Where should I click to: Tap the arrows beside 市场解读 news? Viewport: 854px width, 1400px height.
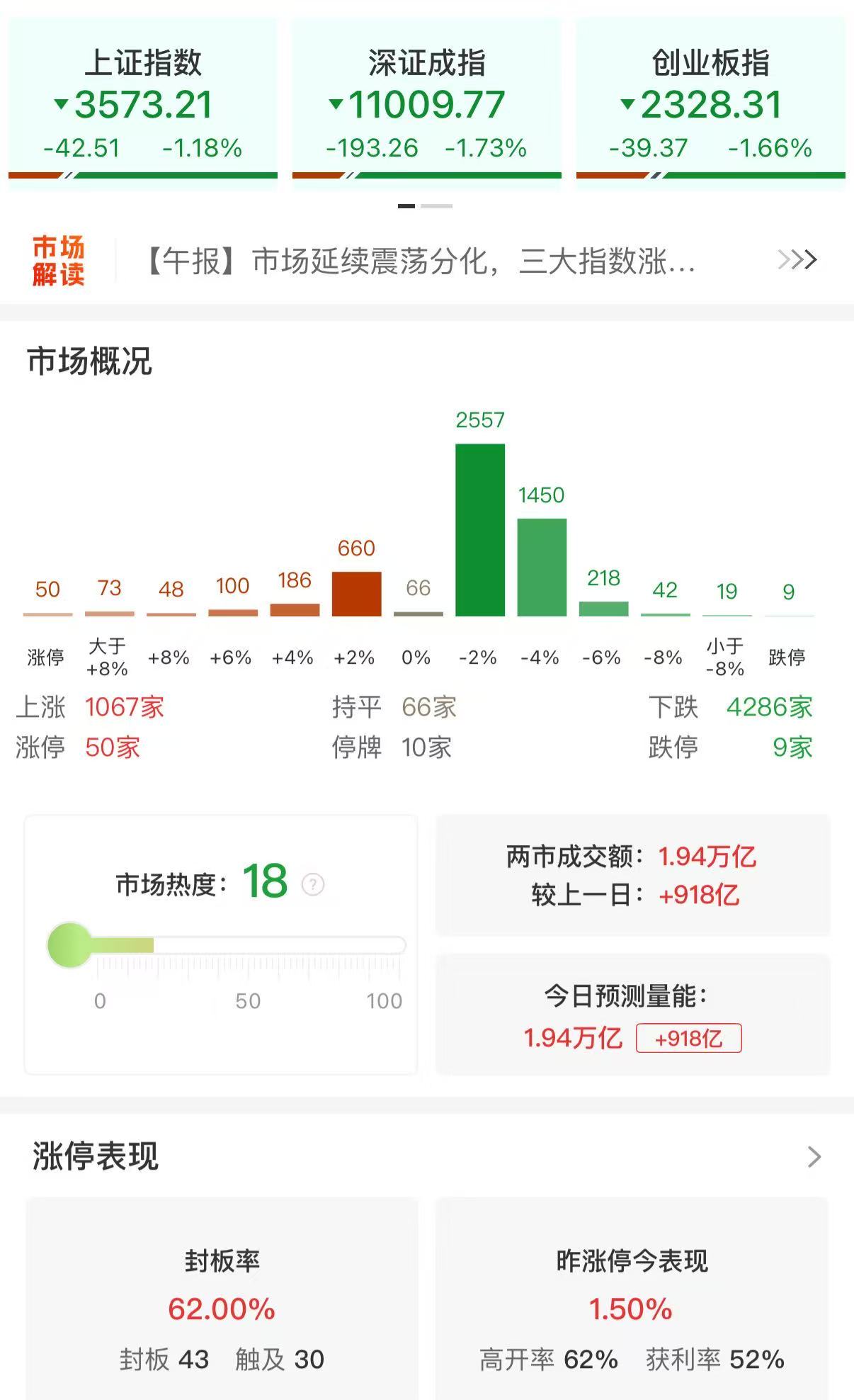797,260
